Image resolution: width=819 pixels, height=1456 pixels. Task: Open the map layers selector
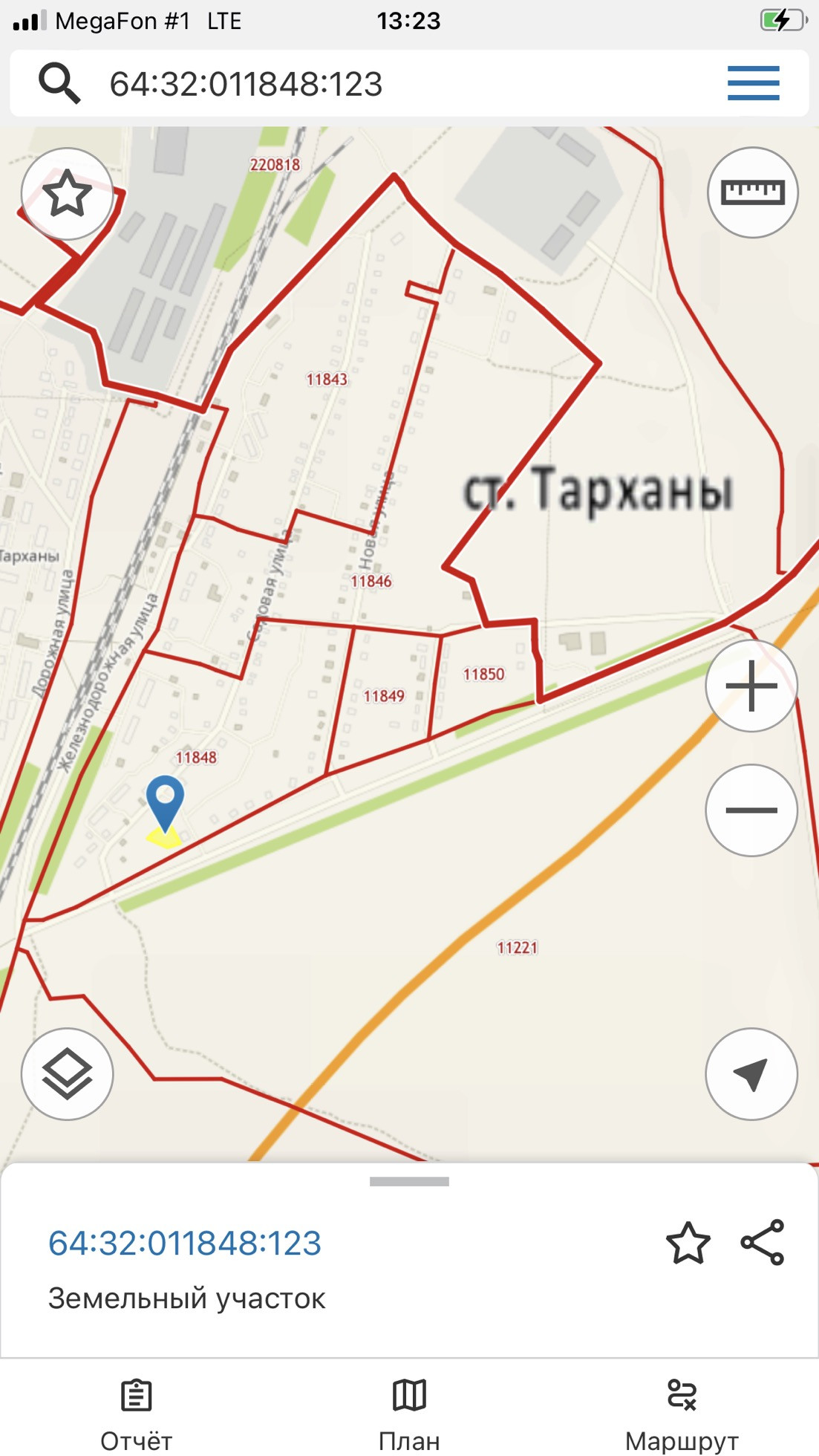[x=68, y=1074]
